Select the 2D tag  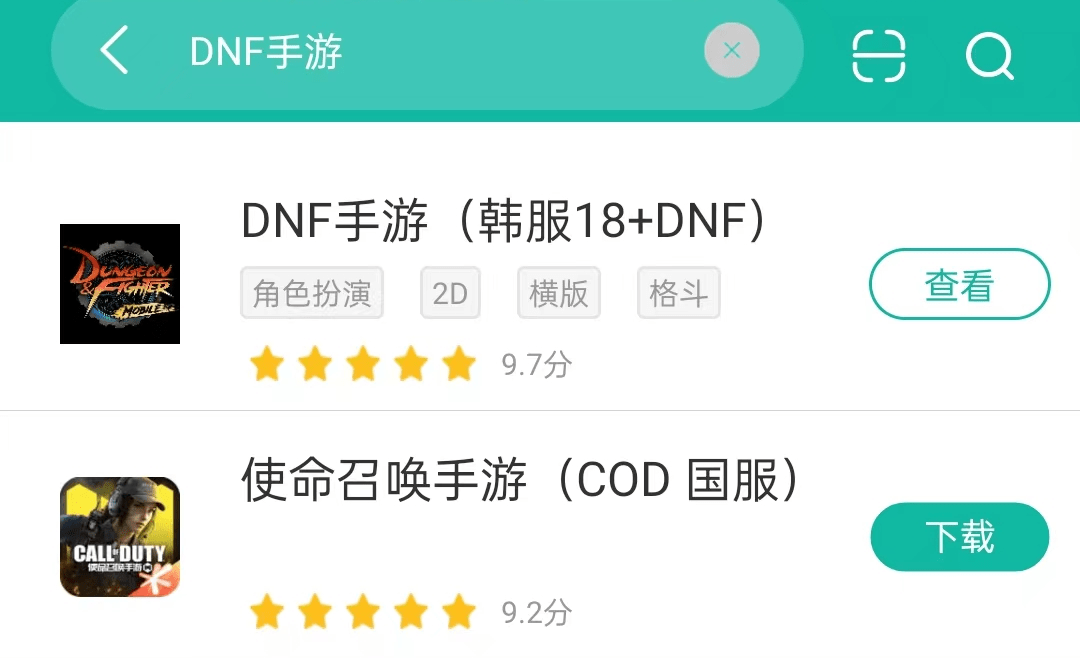click(450, 294)
